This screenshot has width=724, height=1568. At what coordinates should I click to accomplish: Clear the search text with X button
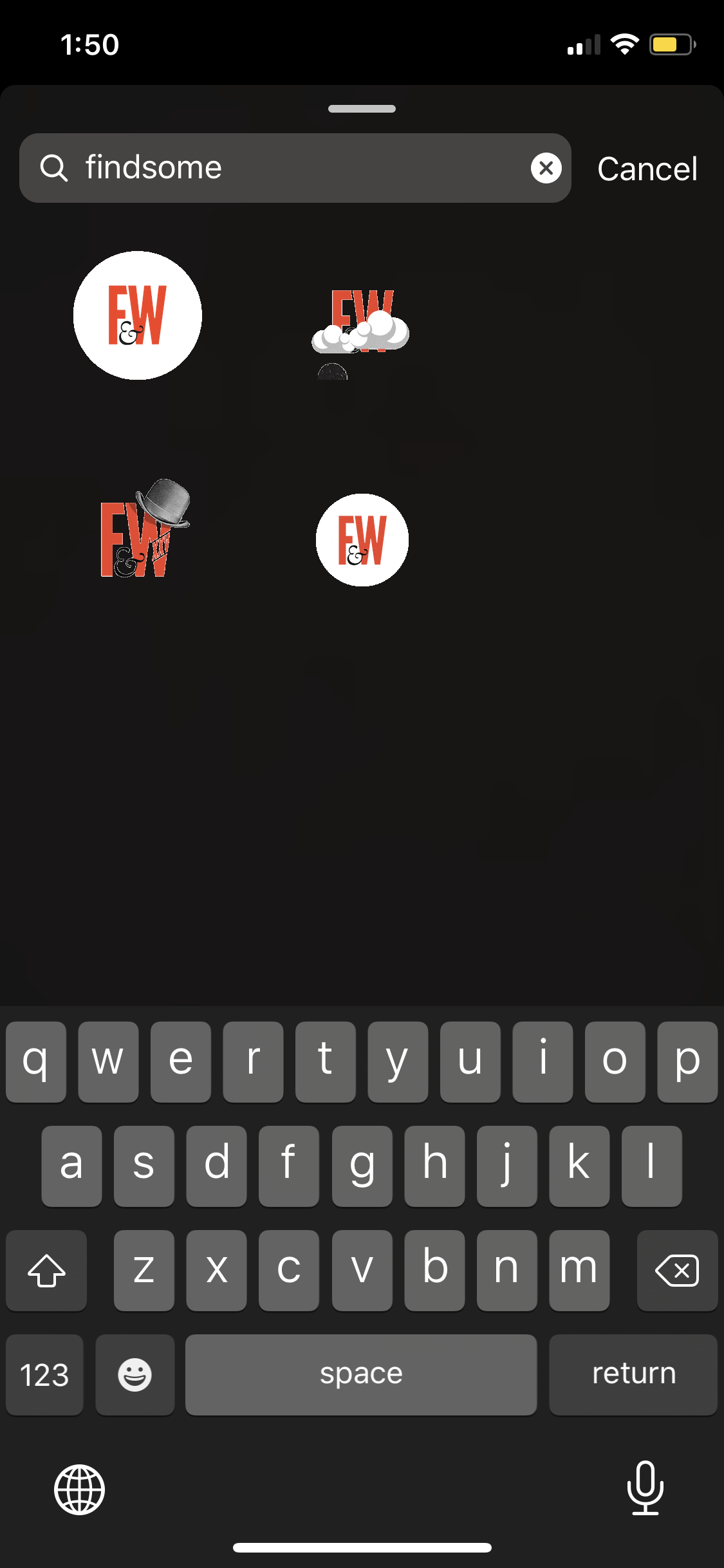point(546,168)
